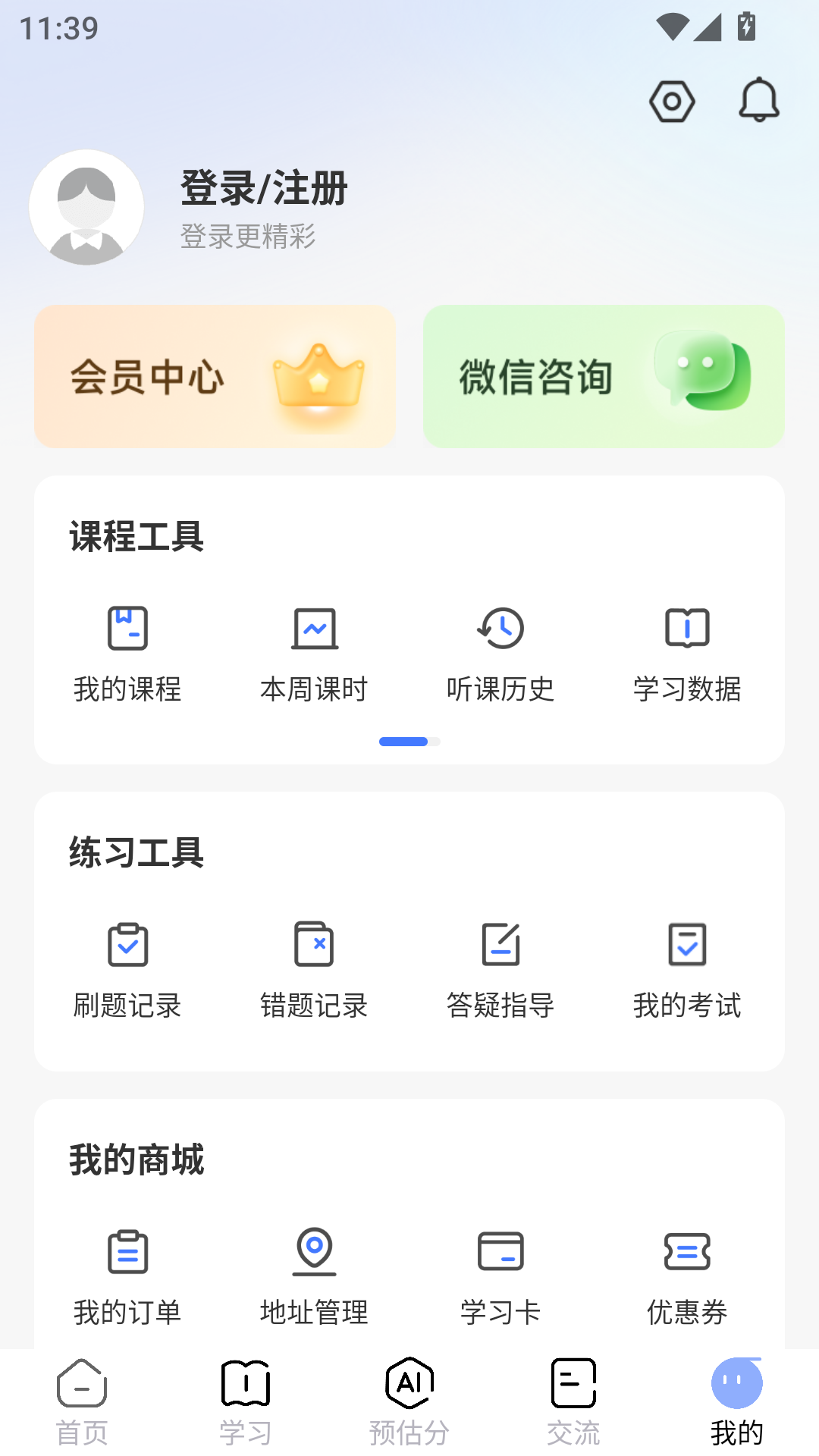Viewport: 819px width, 1456px height.
Task: View 错题记录 wrong answer log
Action: pyautogui.click(x=314, y=971)
